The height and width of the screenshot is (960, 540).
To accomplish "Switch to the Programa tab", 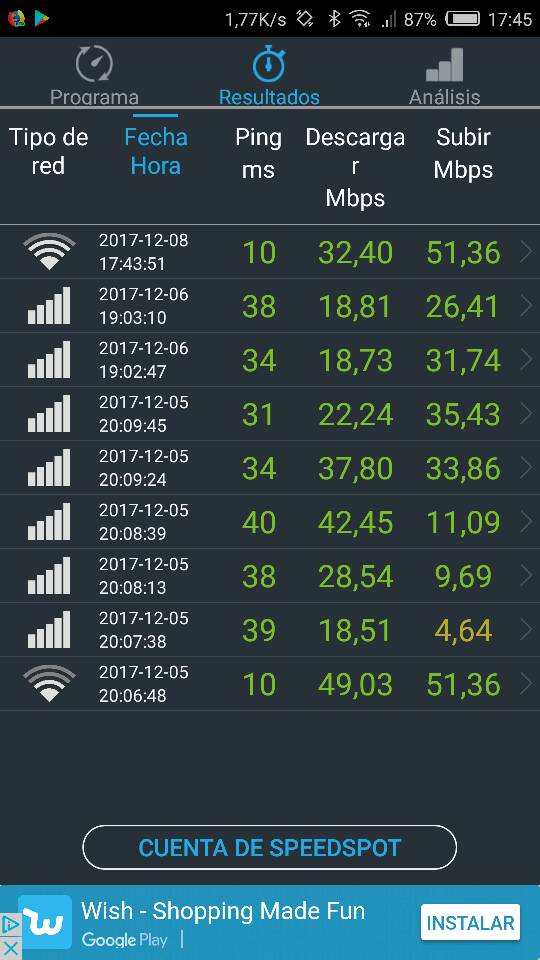I will [94, 75].
